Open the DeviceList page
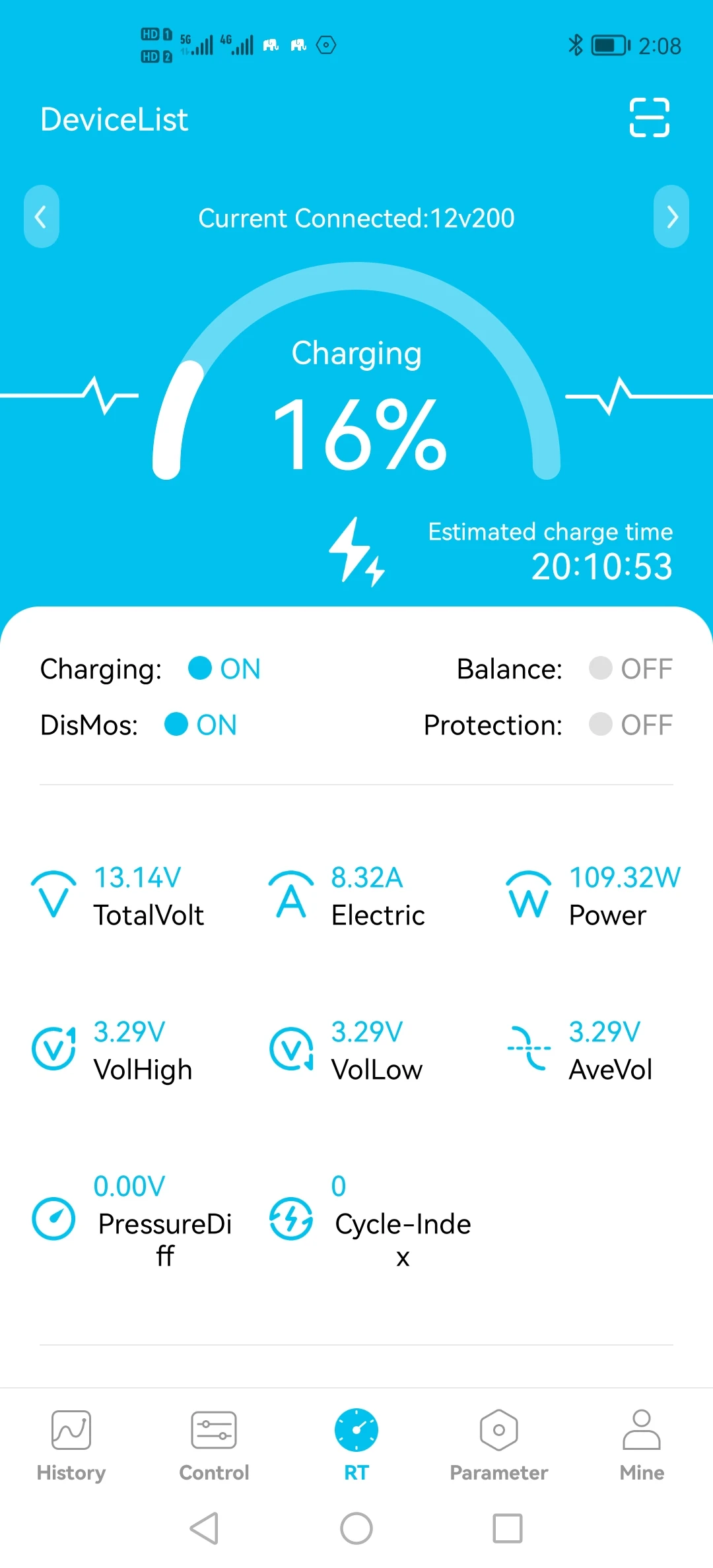This screenshot has height=1568, width=713. coord(114,119)
